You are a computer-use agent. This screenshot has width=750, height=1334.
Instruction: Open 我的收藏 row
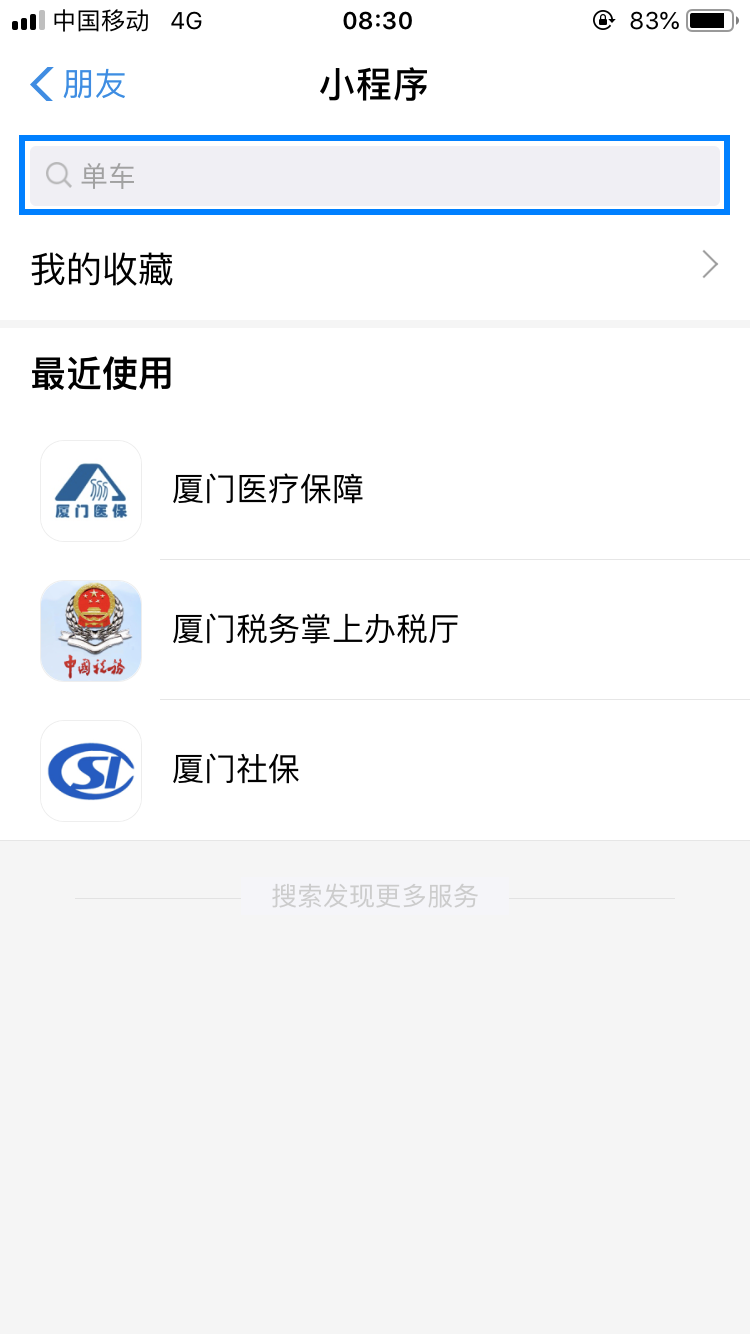click(x=375, y=268)
